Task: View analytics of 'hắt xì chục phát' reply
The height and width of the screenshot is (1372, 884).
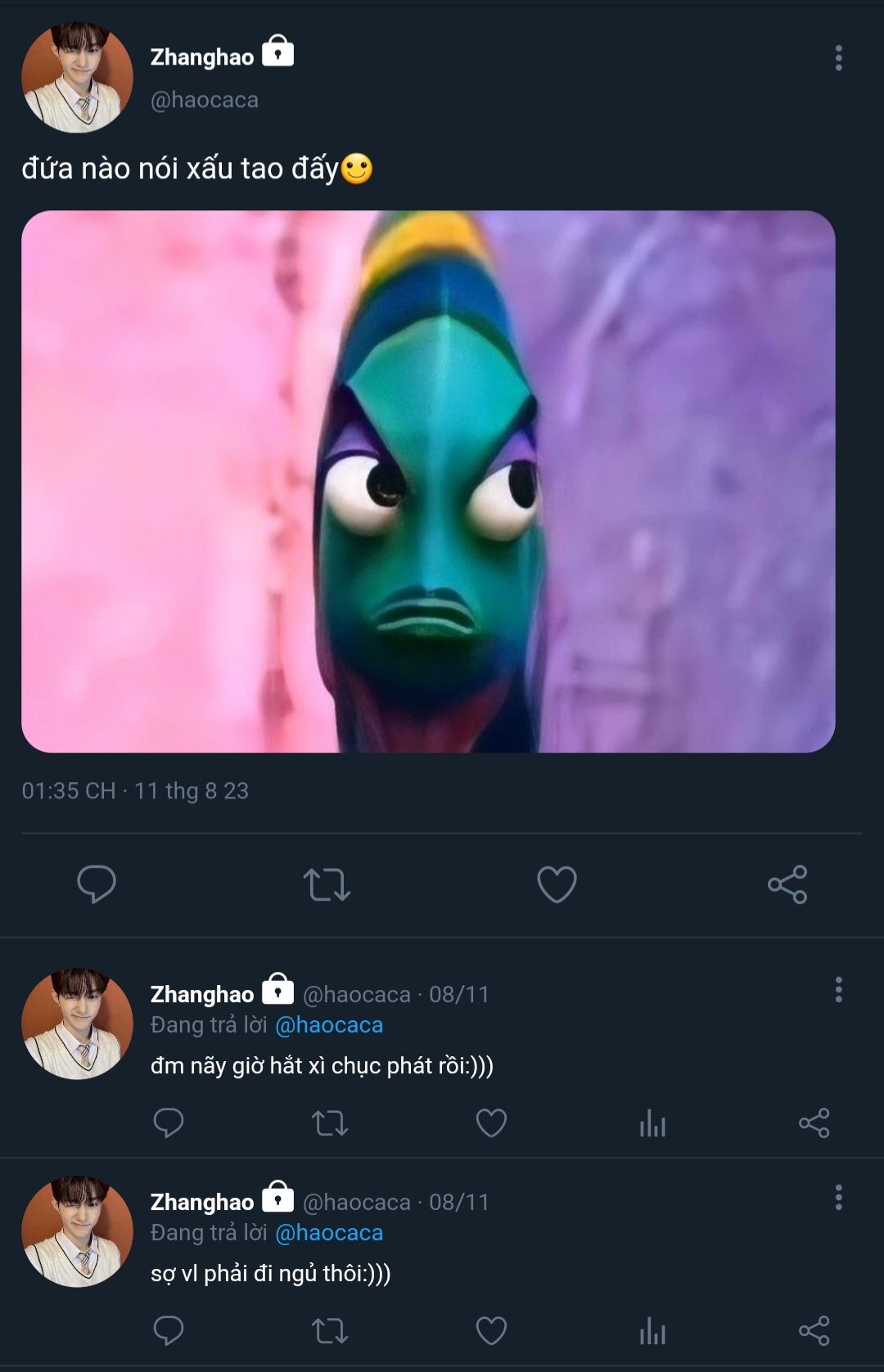Action: 652,1123
